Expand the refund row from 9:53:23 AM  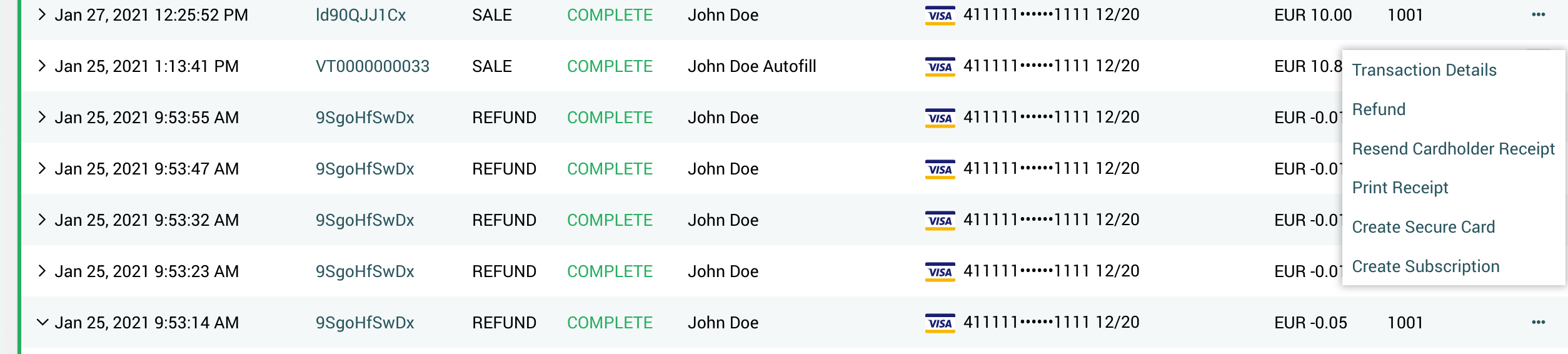(x=42, y=271)
